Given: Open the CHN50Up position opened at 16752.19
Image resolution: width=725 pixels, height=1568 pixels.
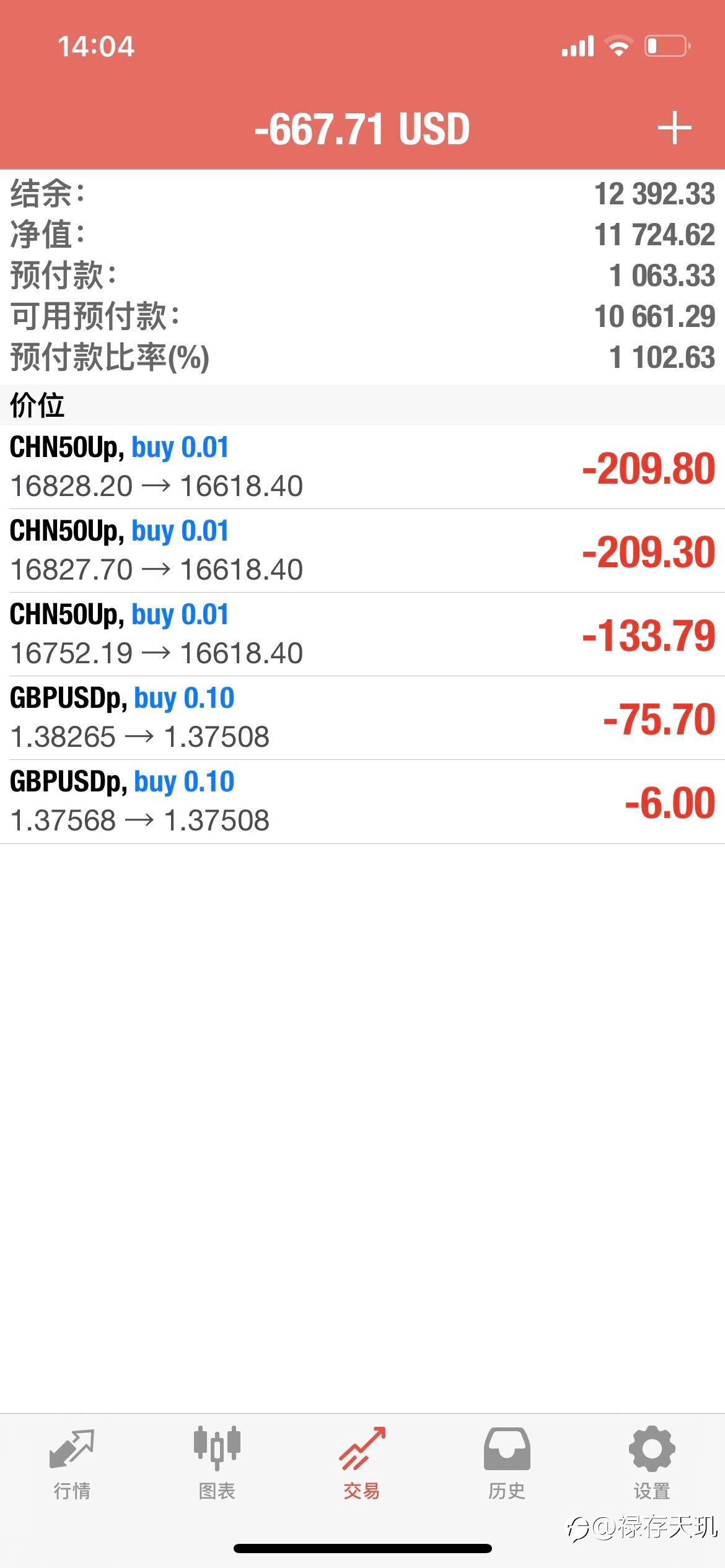Looking at the screenshot, I should 362,634.
